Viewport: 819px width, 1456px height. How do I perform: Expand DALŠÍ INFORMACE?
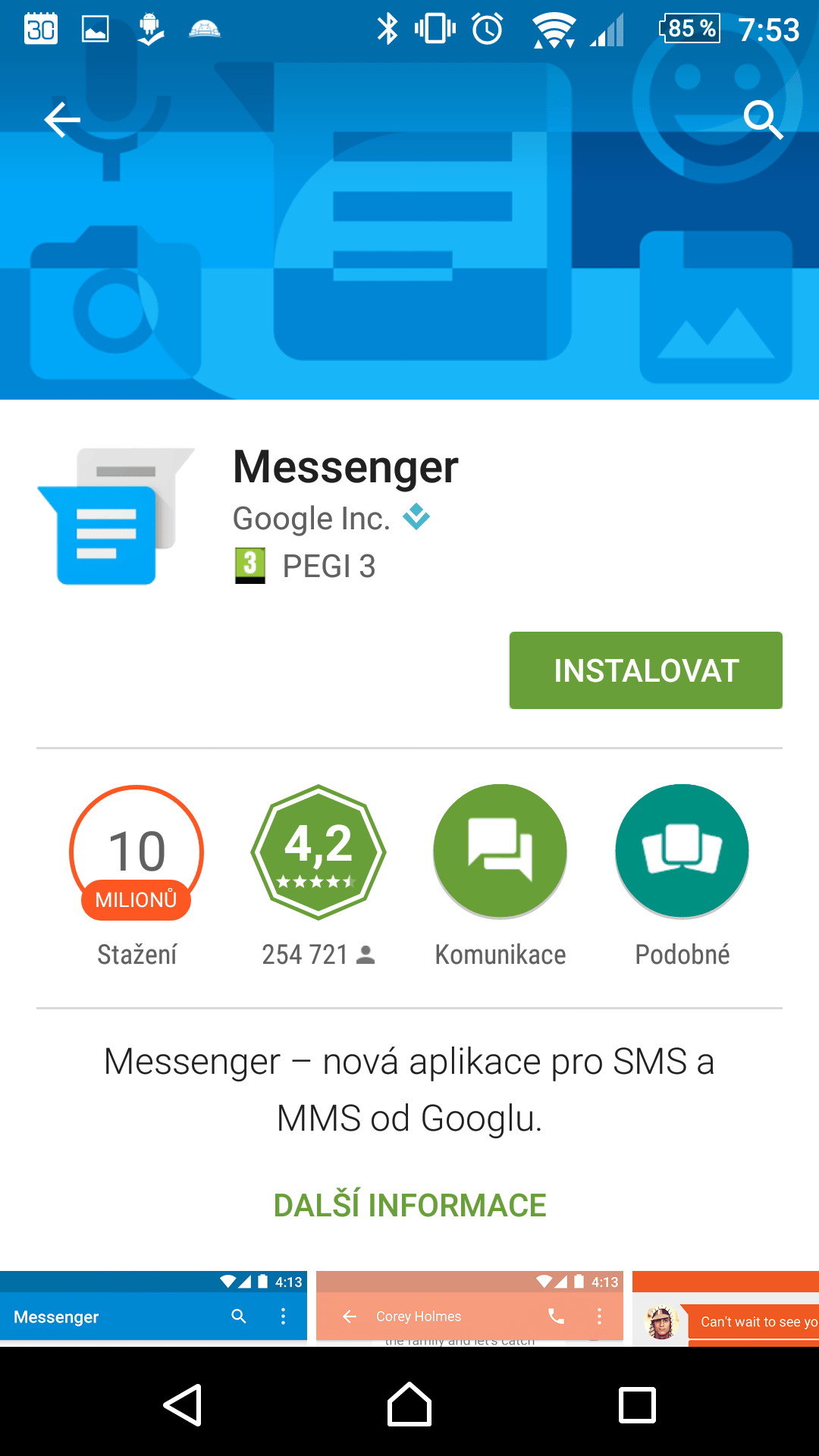pos(409,1205)
